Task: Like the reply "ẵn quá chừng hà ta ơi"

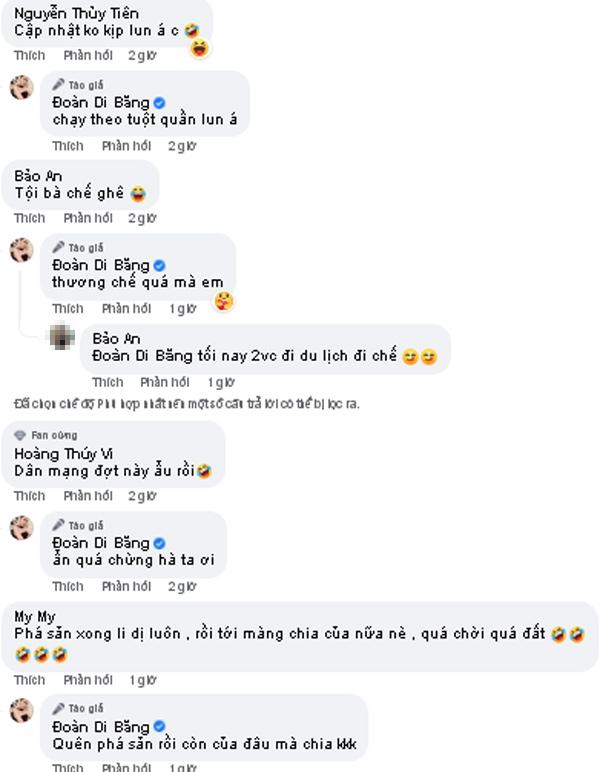Action: (x=68, y=586)
